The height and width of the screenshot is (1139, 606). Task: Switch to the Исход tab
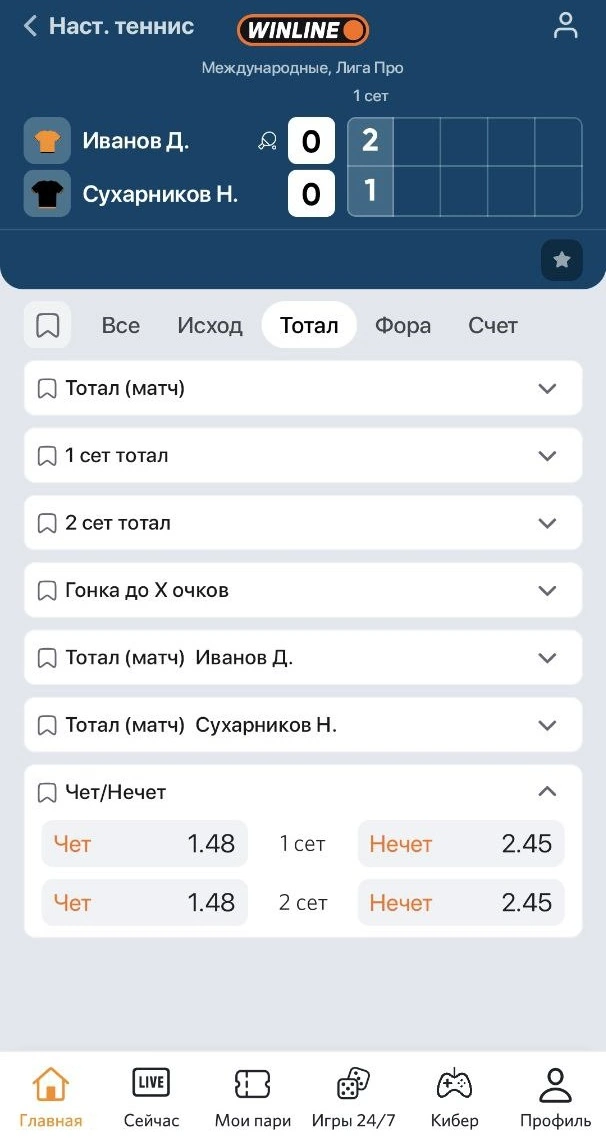click(210, 325)
